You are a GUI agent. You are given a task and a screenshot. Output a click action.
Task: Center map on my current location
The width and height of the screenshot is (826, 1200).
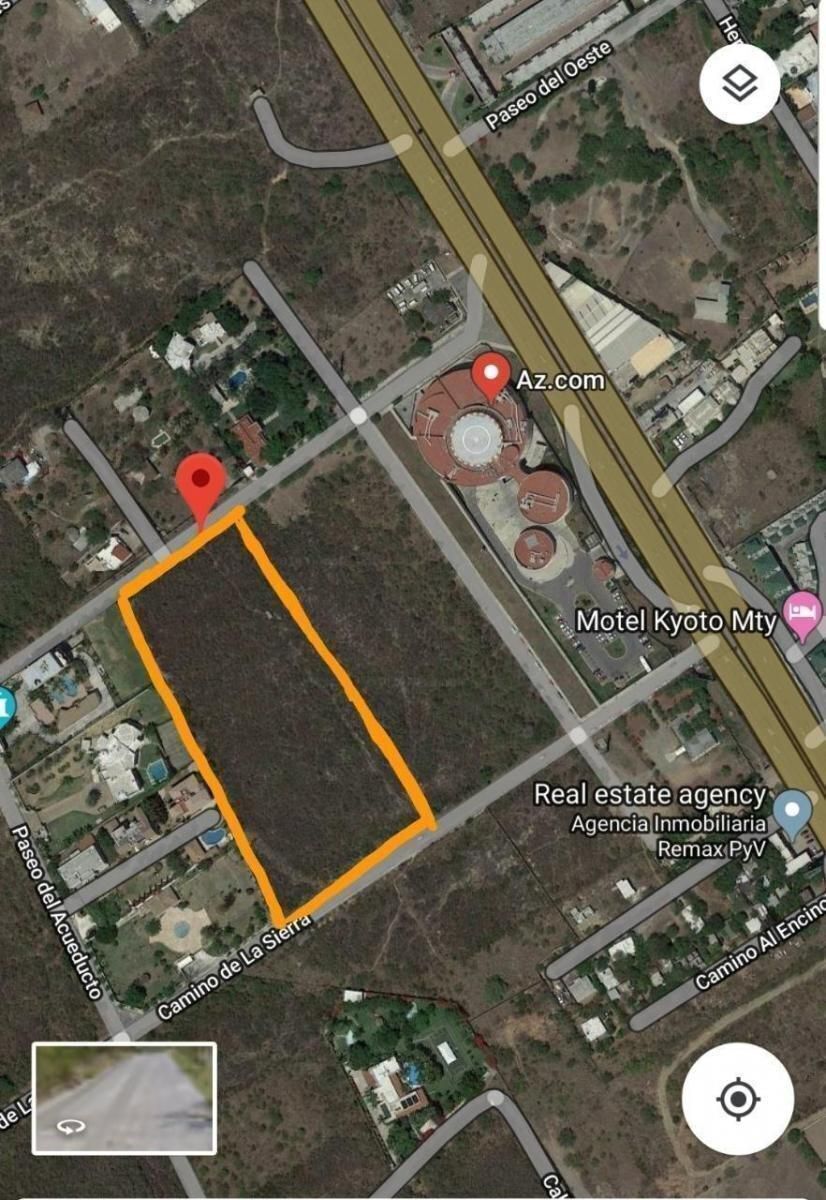(x=738, y=1100)
